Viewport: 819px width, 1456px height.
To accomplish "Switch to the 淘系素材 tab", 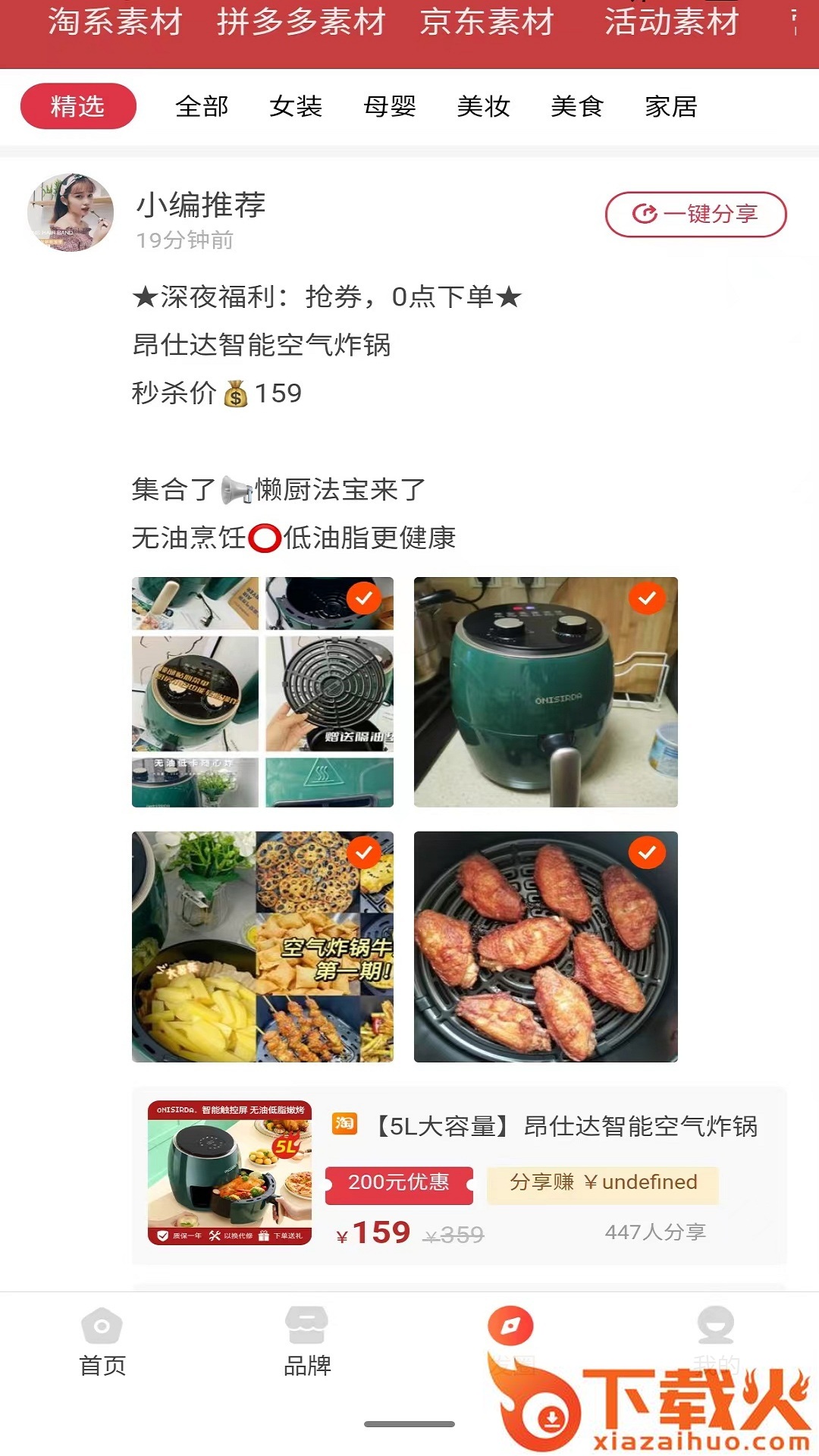I will coord(115,21).
